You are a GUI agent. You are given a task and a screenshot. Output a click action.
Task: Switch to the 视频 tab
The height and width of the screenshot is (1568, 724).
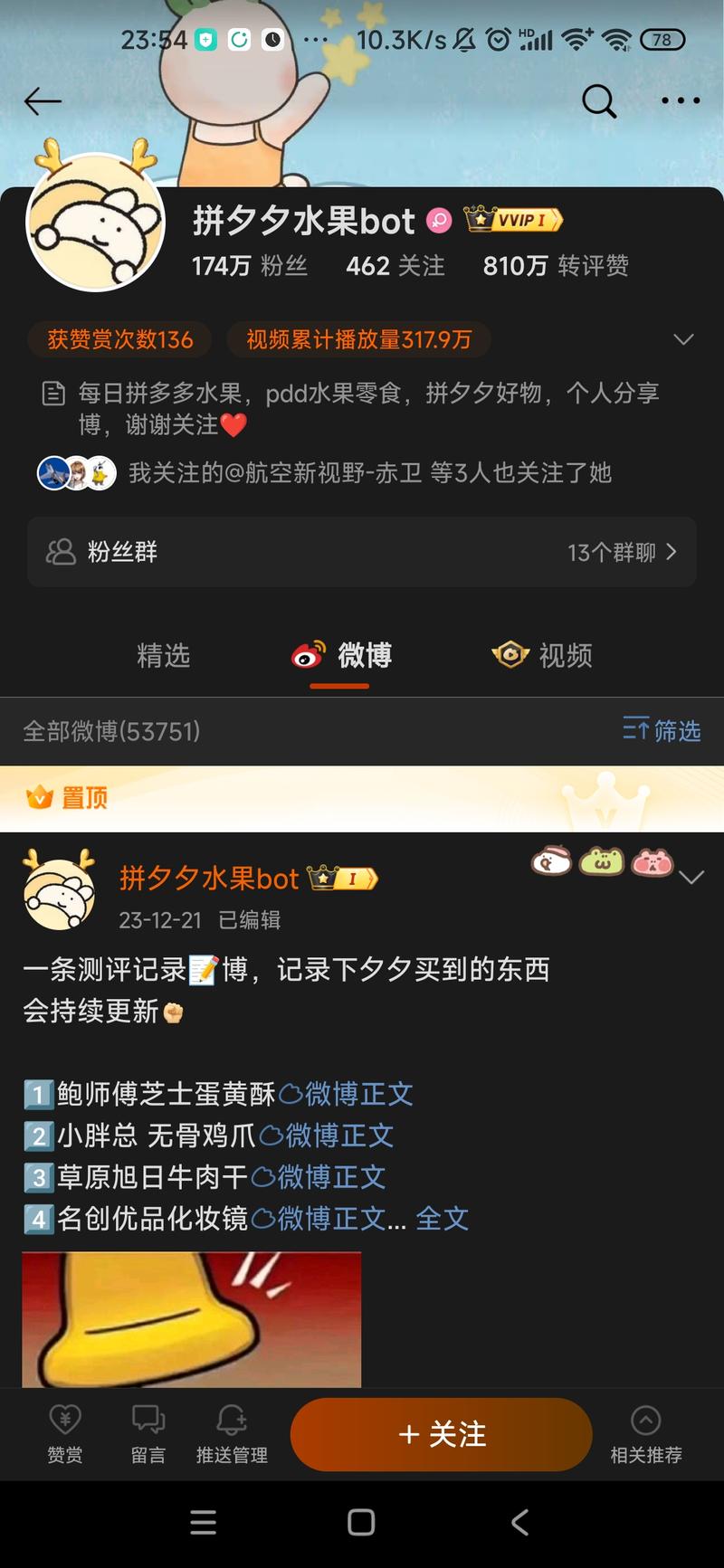coord(541,656)
